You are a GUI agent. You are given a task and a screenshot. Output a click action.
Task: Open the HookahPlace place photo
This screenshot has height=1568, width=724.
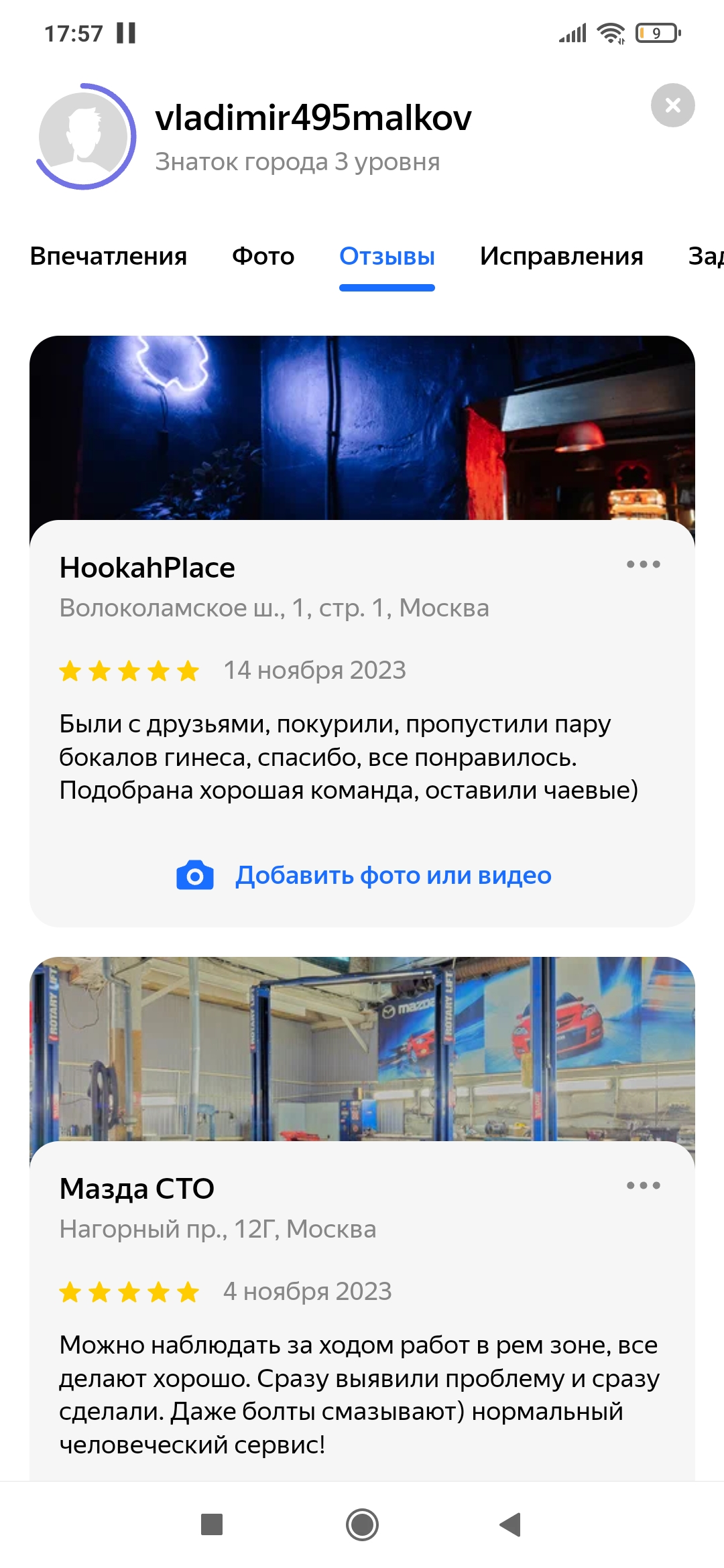pyautogui.click(x=362, y=428)
